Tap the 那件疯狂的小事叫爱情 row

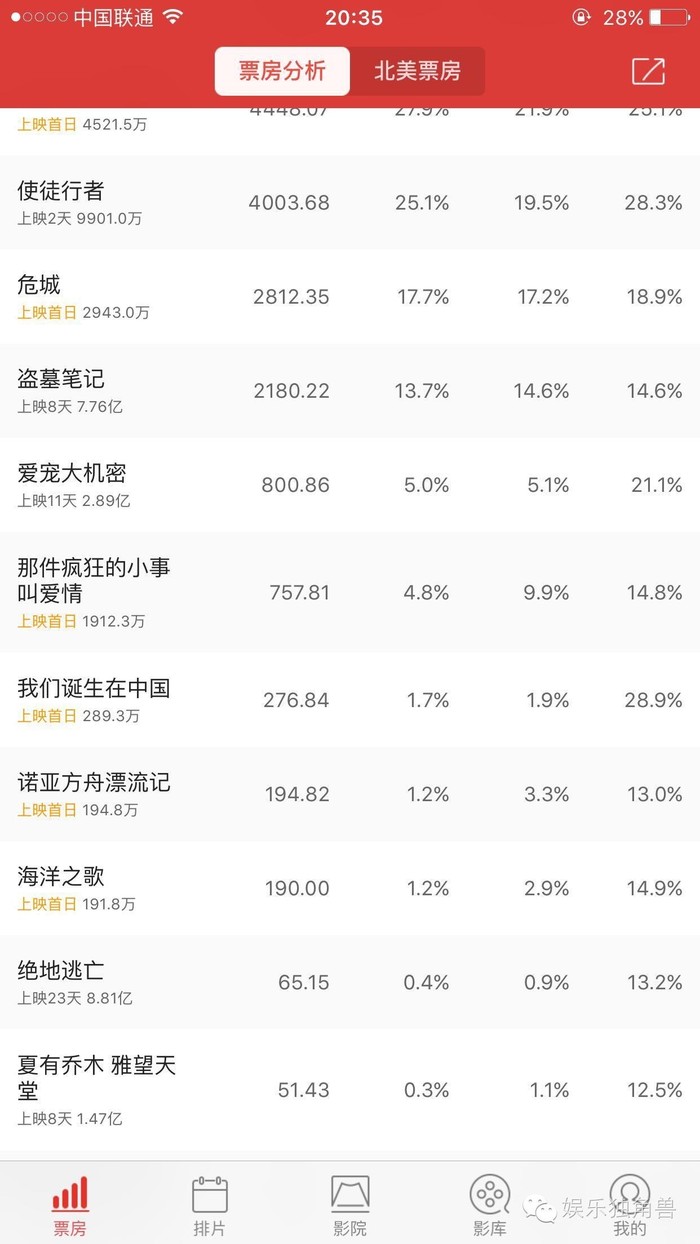(x=350, y=592)
